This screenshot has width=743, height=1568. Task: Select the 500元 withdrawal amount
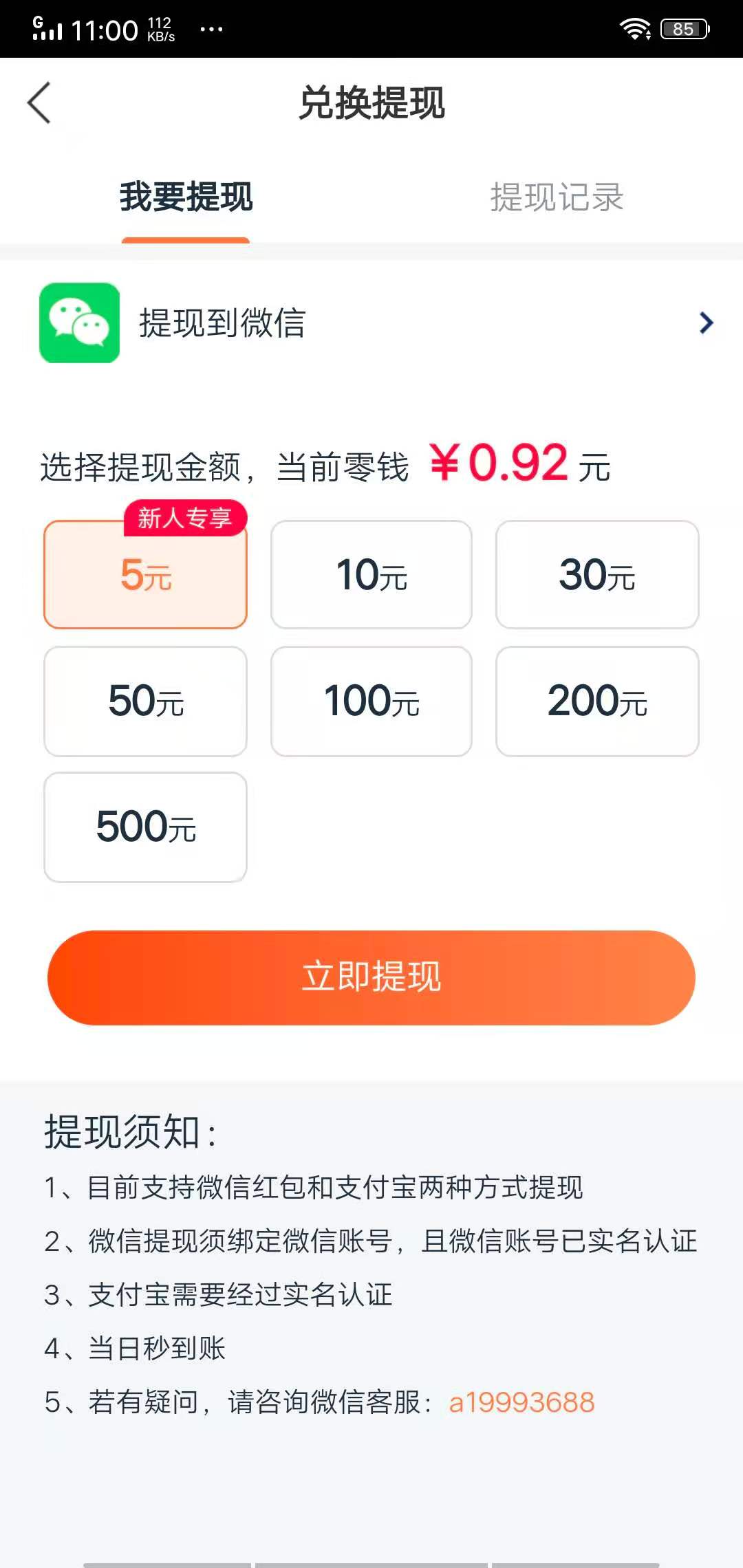click(x=144, y=827)
